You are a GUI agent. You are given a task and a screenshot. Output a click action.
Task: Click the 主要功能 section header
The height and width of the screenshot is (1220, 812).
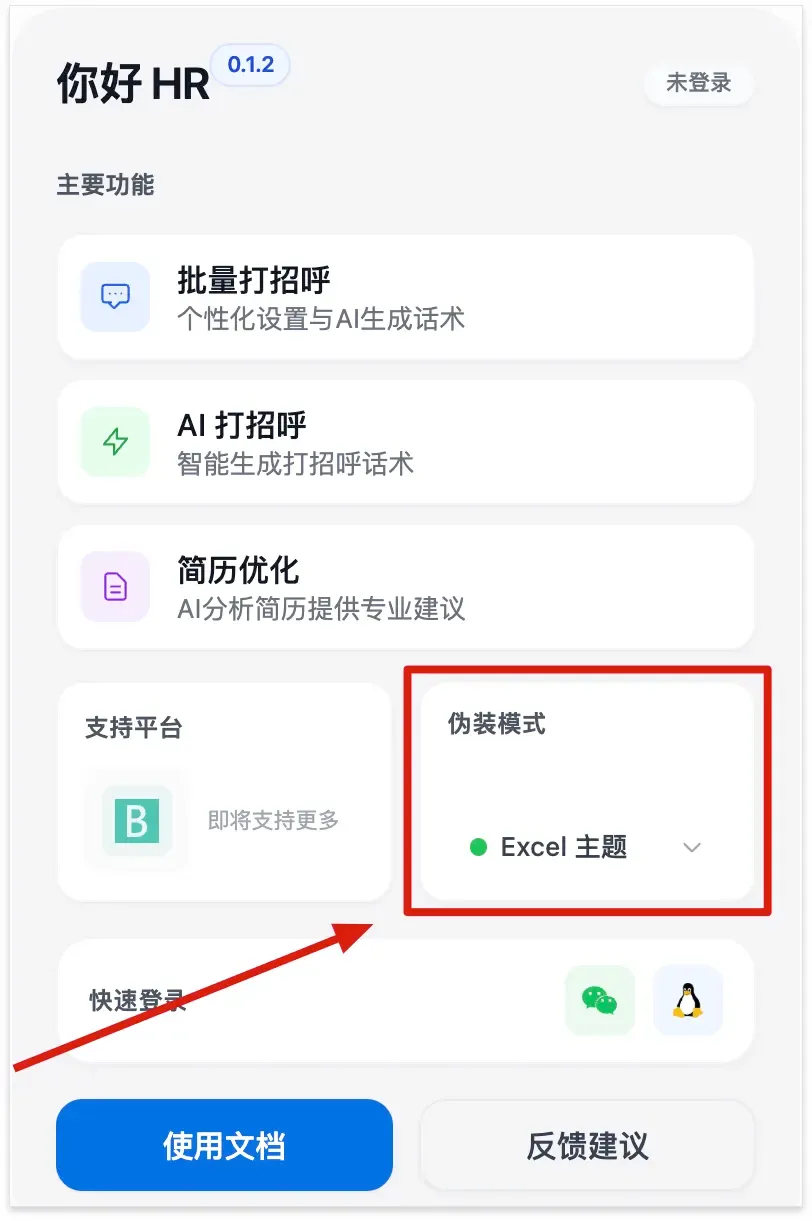106,184
